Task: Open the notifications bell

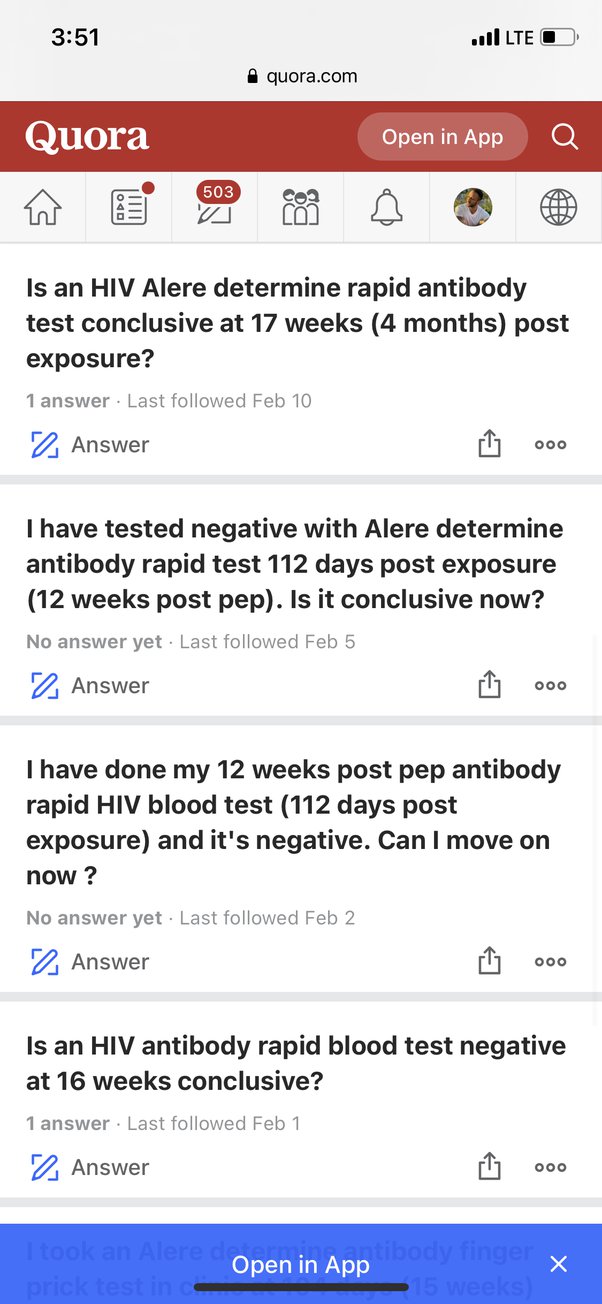Action: 386,208
